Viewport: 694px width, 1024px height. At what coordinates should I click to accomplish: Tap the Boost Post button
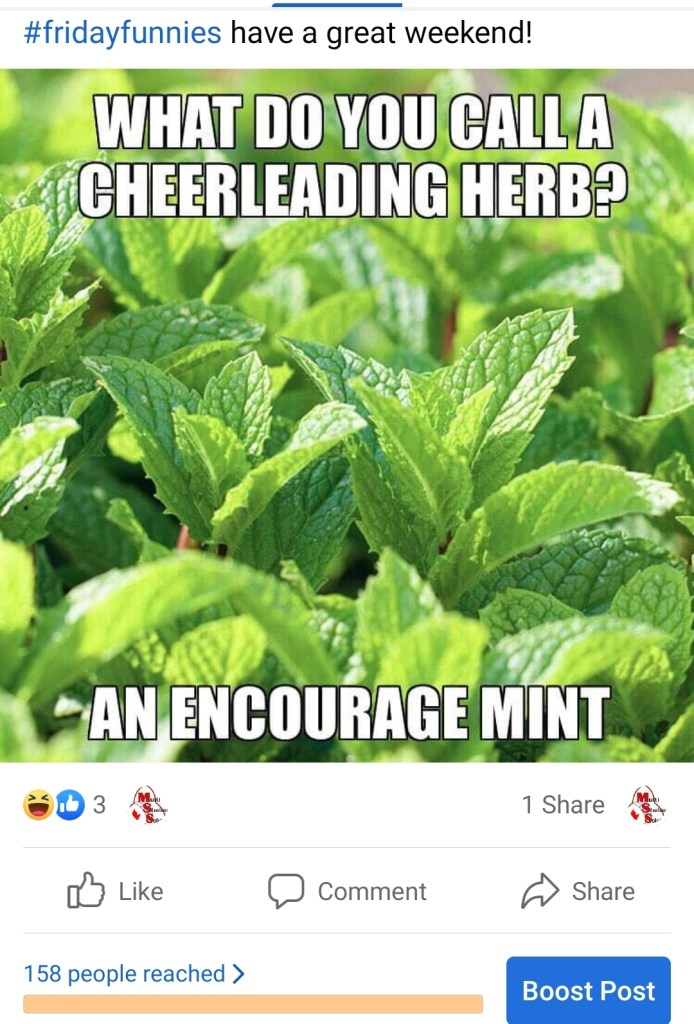pyautogui.click(x=588, y=991)
